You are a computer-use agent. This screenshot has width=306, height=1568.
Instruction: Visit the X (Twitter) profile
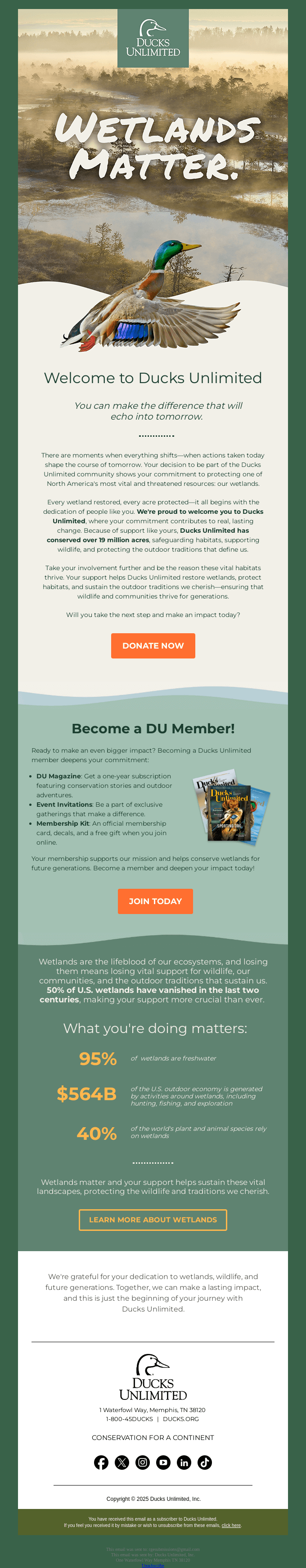tap(122, 1462)
